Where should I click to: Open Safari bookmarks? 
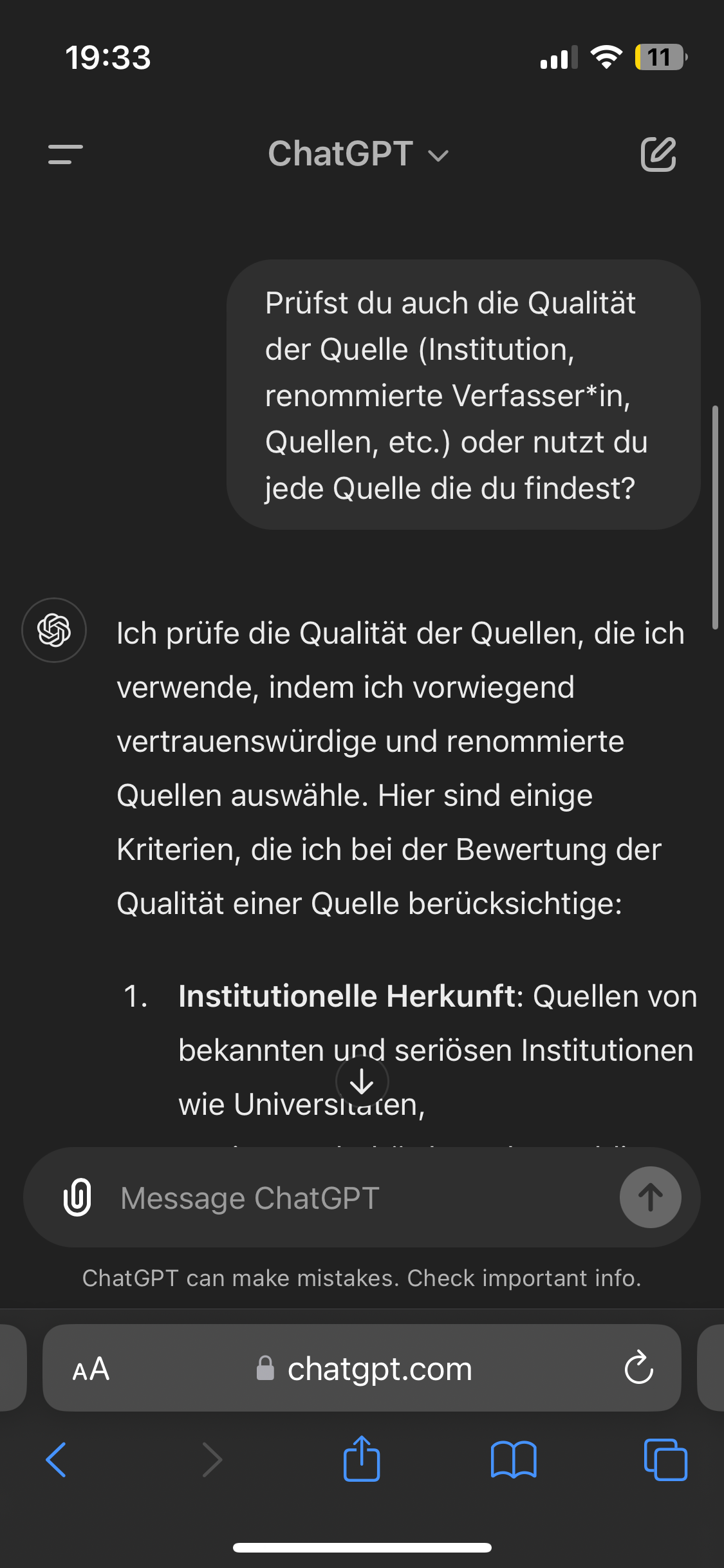pos(514,1460)
